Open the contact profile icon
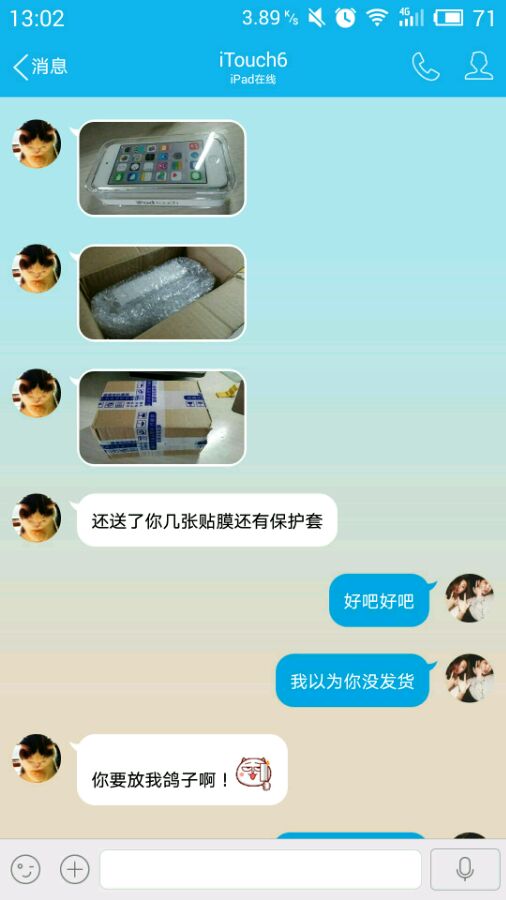 tap(478, 66)
